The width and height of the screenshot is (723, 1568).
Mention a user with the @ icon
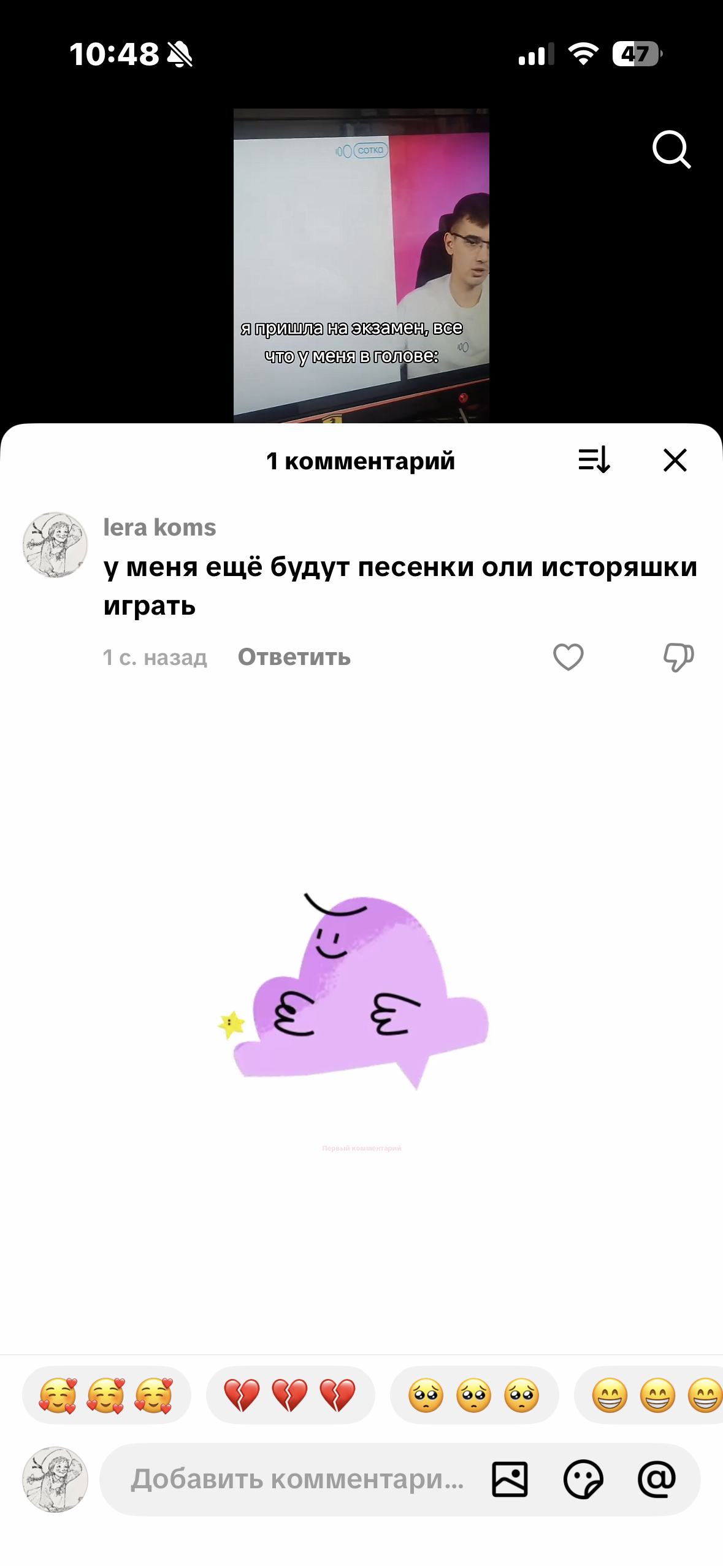click(656, 1479)
